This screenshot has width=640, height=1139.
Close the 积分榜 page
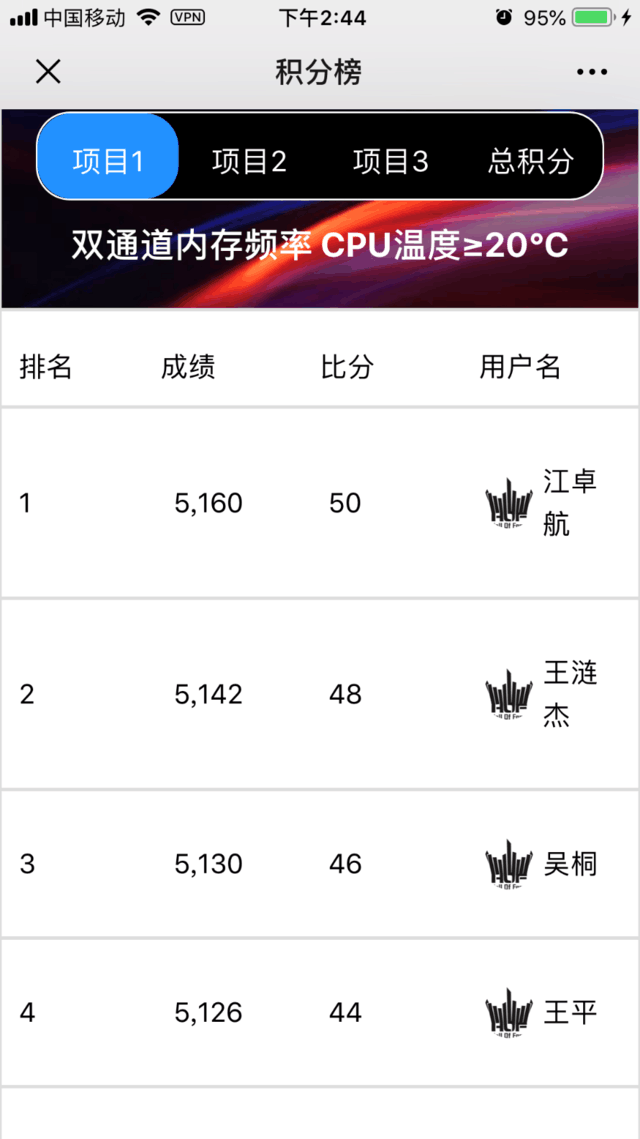48,72
